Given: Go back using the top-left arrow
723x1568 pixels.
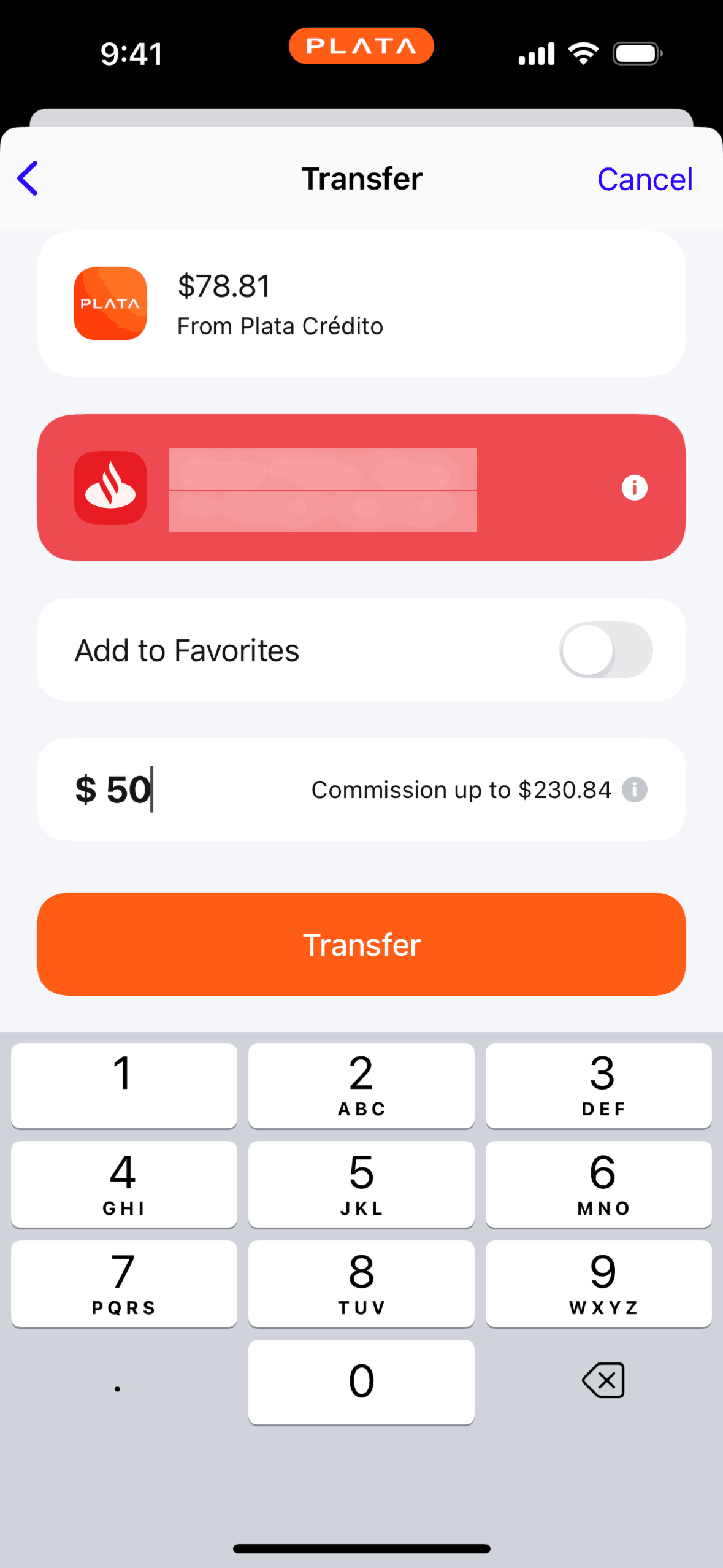Looking at the screenshot, I should [28, 179].
